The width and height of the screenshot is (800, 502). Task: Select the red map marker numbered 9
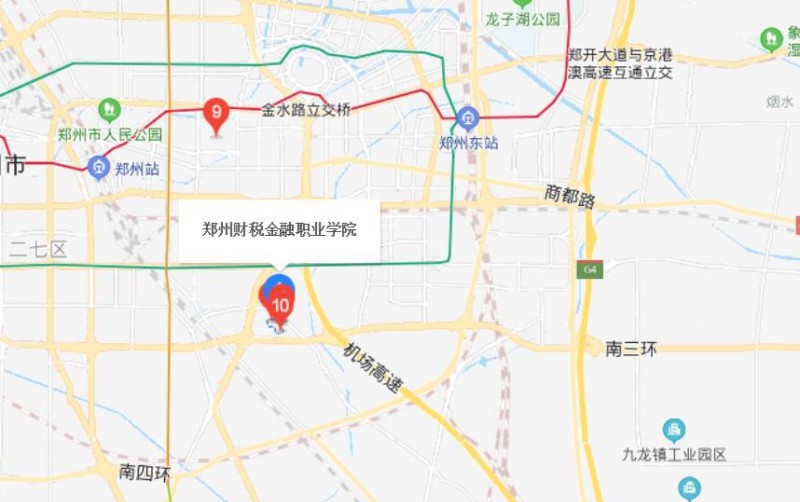pos(215,113)
